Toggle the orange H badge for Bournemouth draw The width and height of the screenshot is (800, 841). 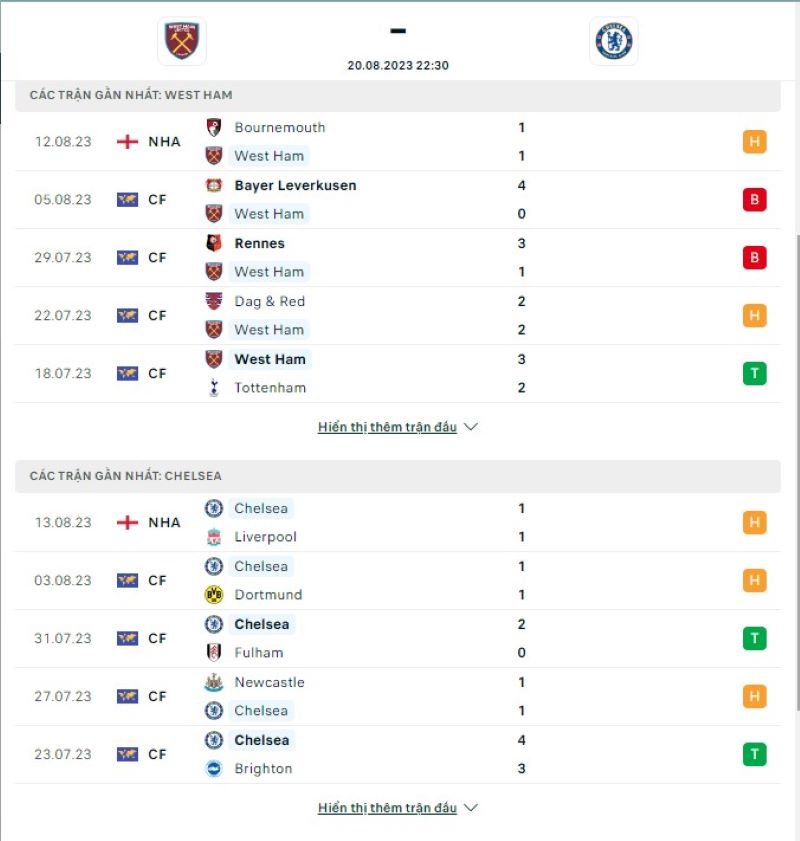coord(754,141)
